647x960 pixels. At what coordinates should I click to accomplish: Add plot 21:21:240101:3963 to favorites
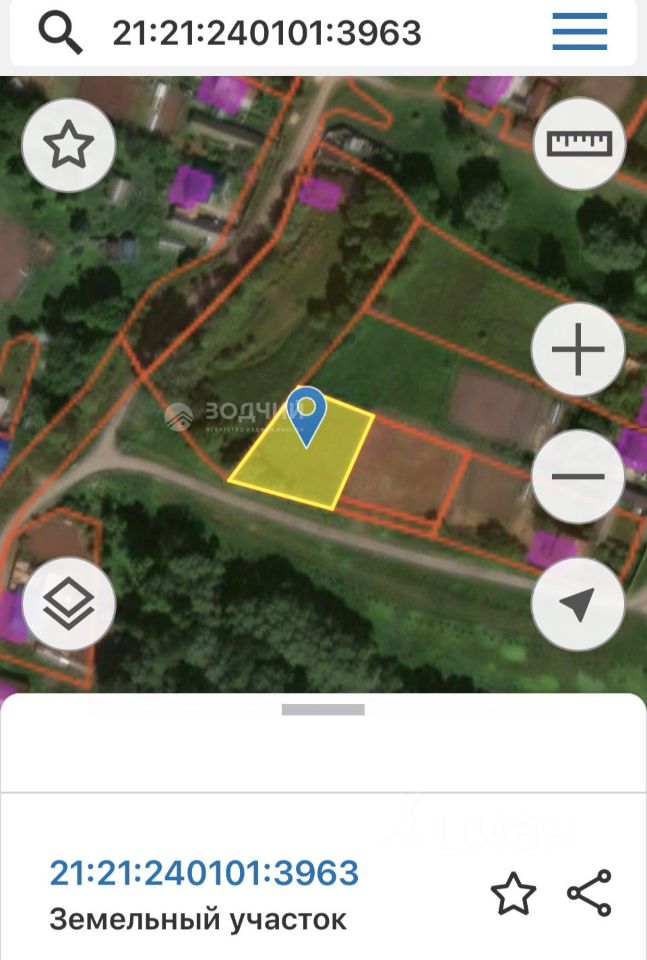(x=513, y=893)
